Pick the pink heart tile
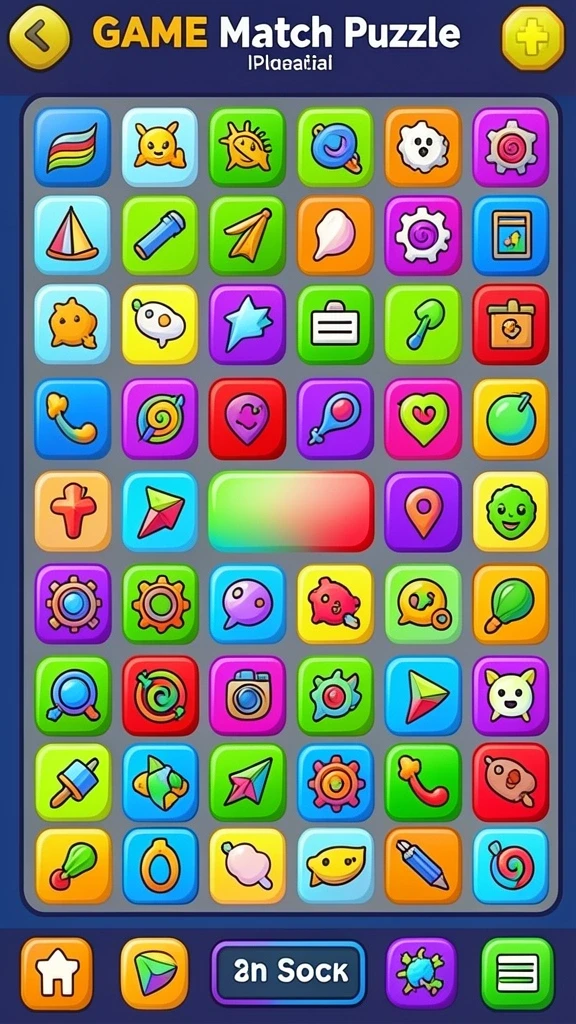Screen dimensions: 576x1024 point(423,419)
